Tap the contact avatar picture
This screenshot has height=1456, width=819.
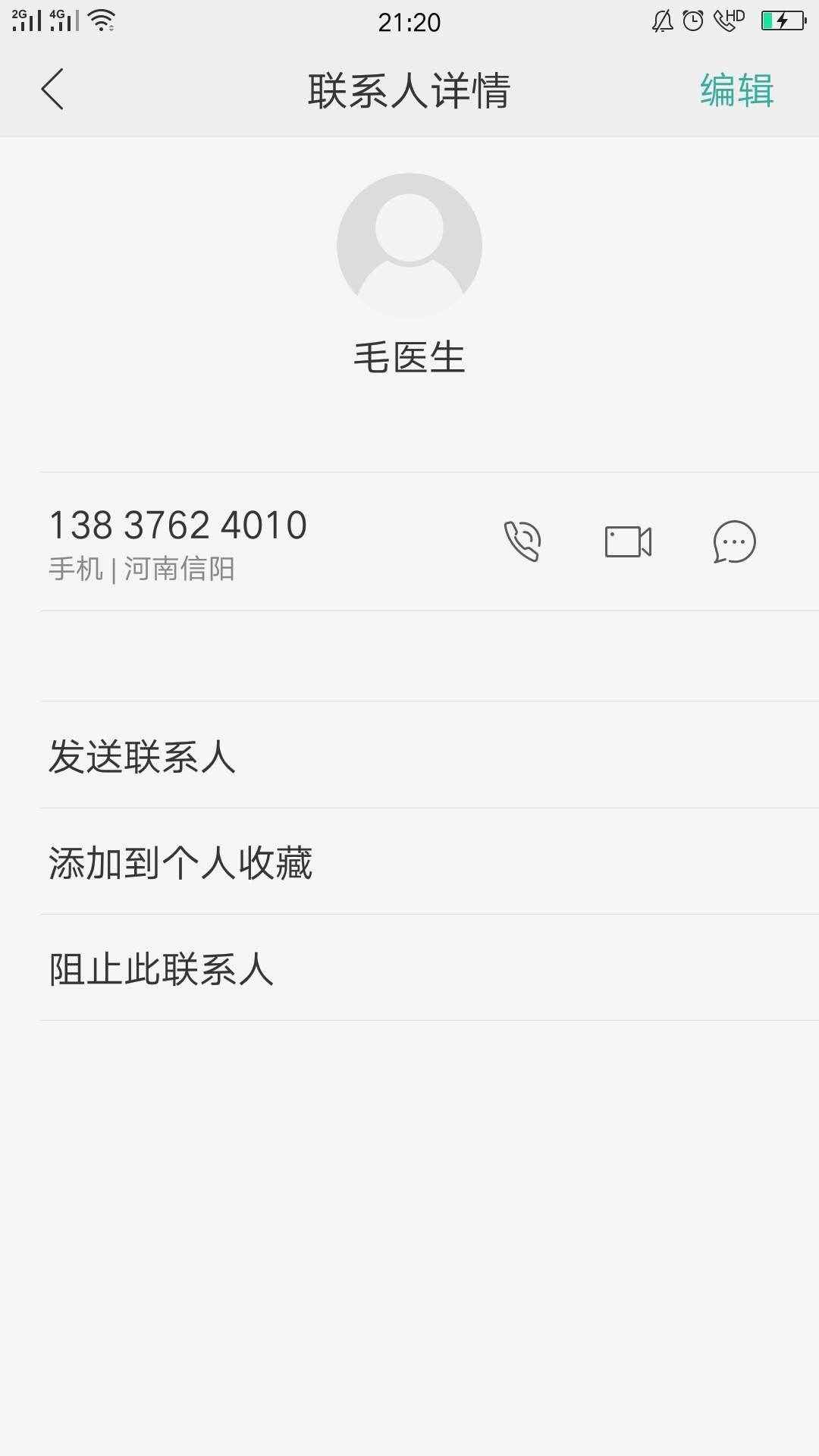point(409,246)
